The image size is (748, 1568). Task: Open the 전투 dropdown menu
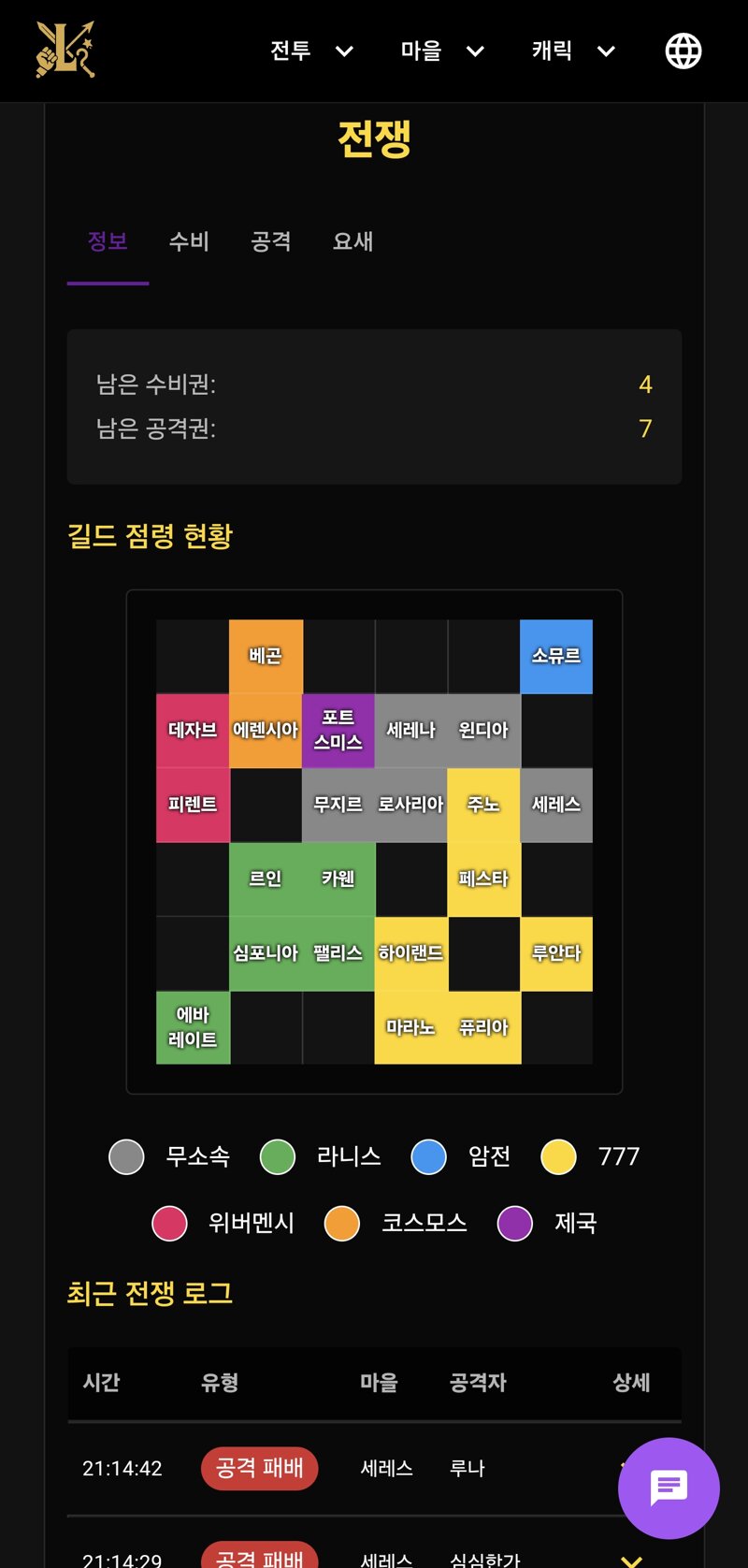click(x=311, y=51)
